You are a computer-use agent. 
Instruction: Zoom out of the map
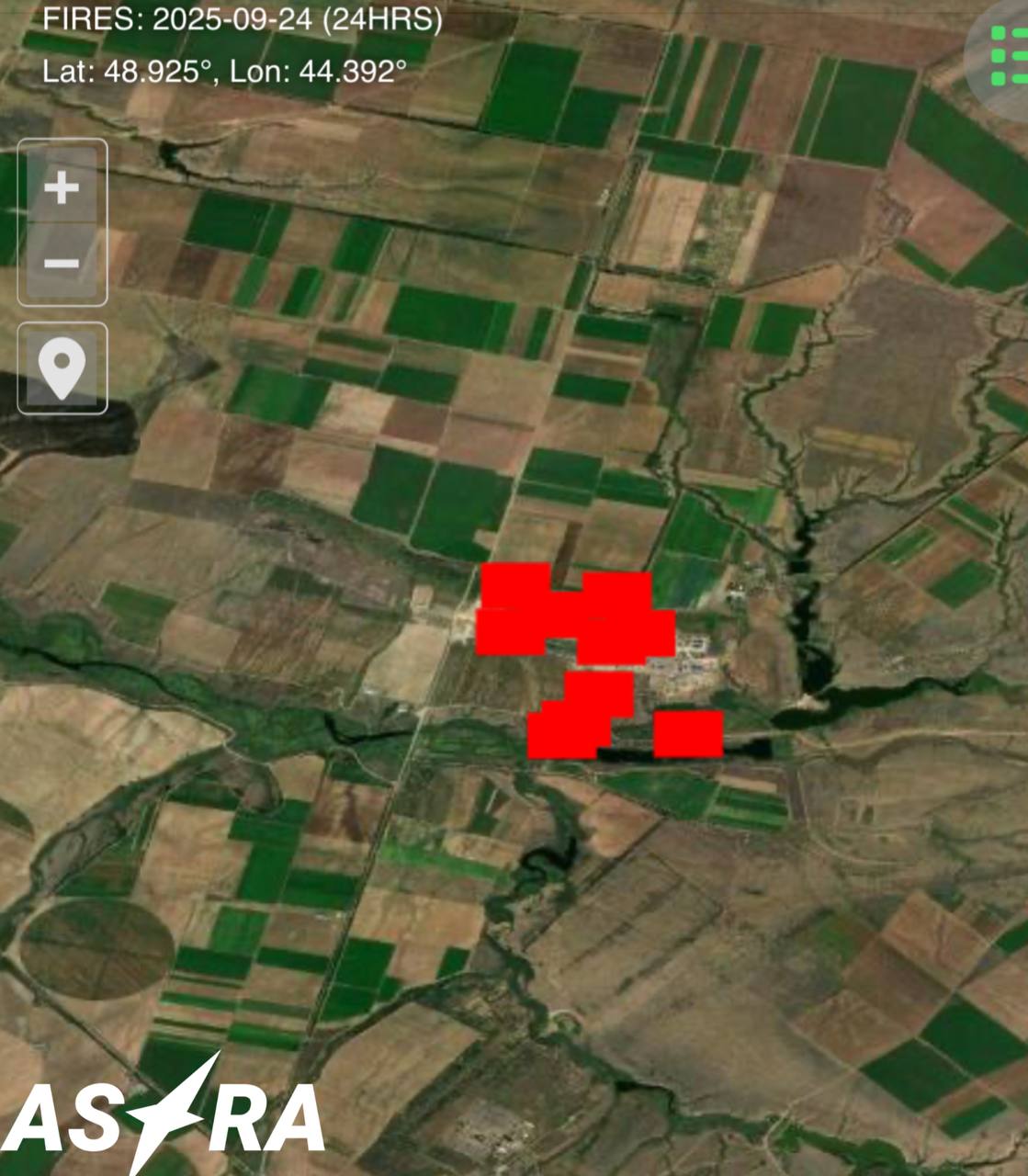(x=62, y=264)
